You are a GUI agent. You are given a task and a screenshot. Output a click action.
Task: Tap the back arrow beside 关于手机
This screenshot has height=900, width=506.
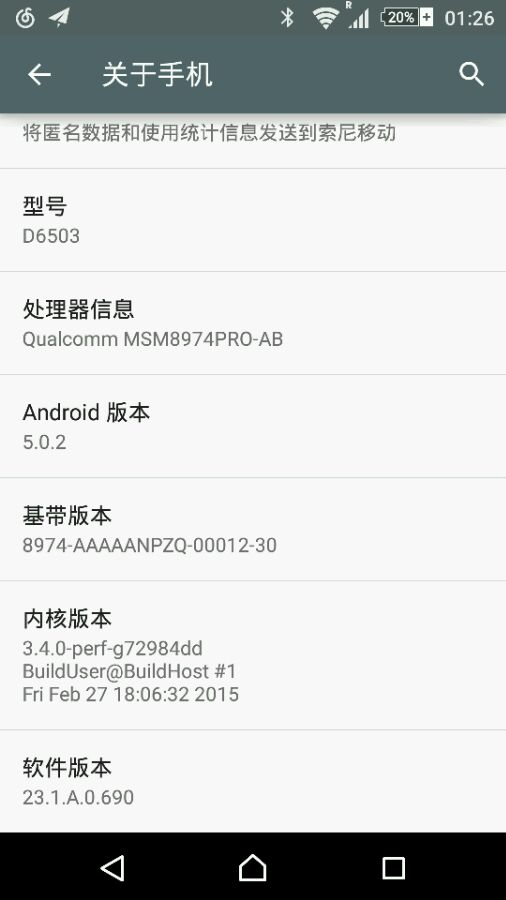coord(40,75)
